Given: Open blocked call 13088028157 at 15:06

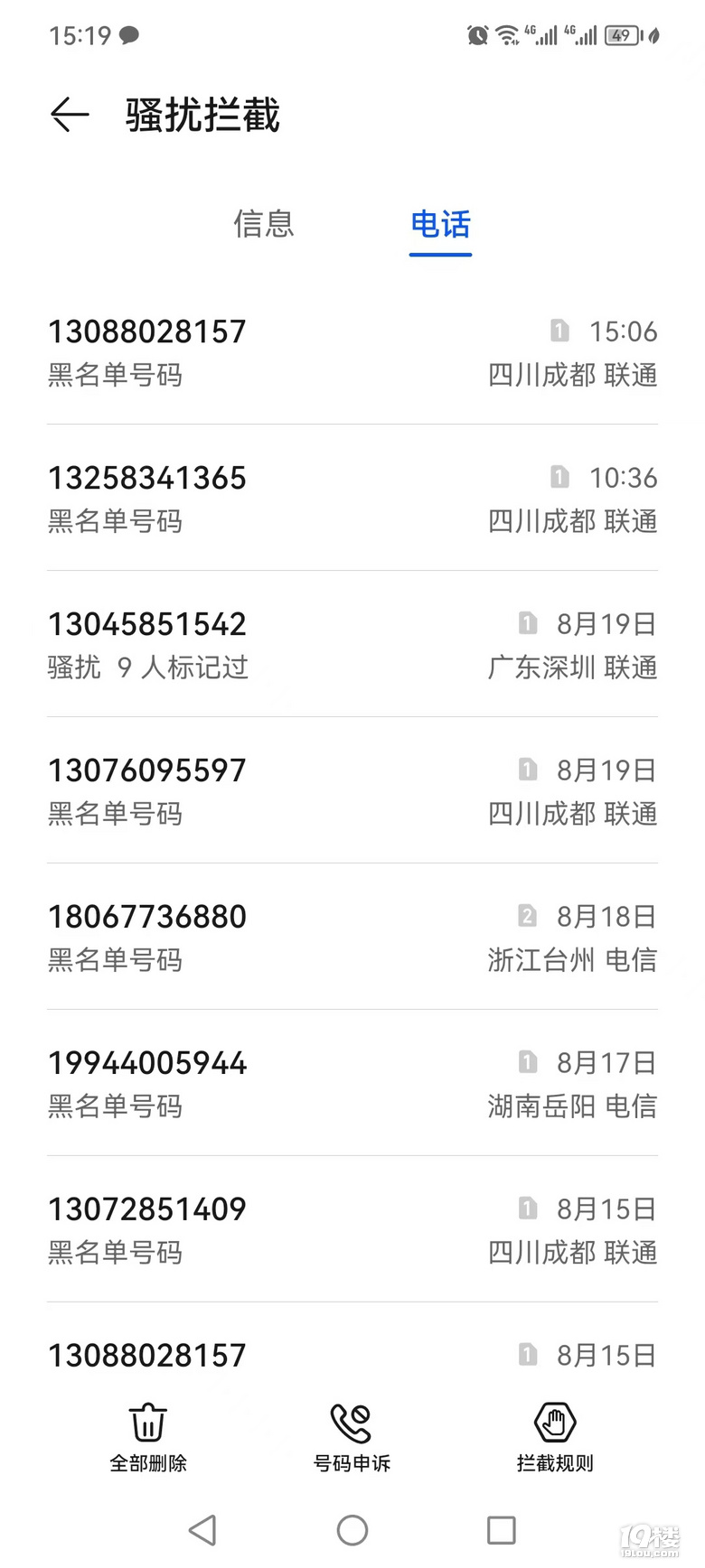Looking at the screenshot, I should (352, 352).
